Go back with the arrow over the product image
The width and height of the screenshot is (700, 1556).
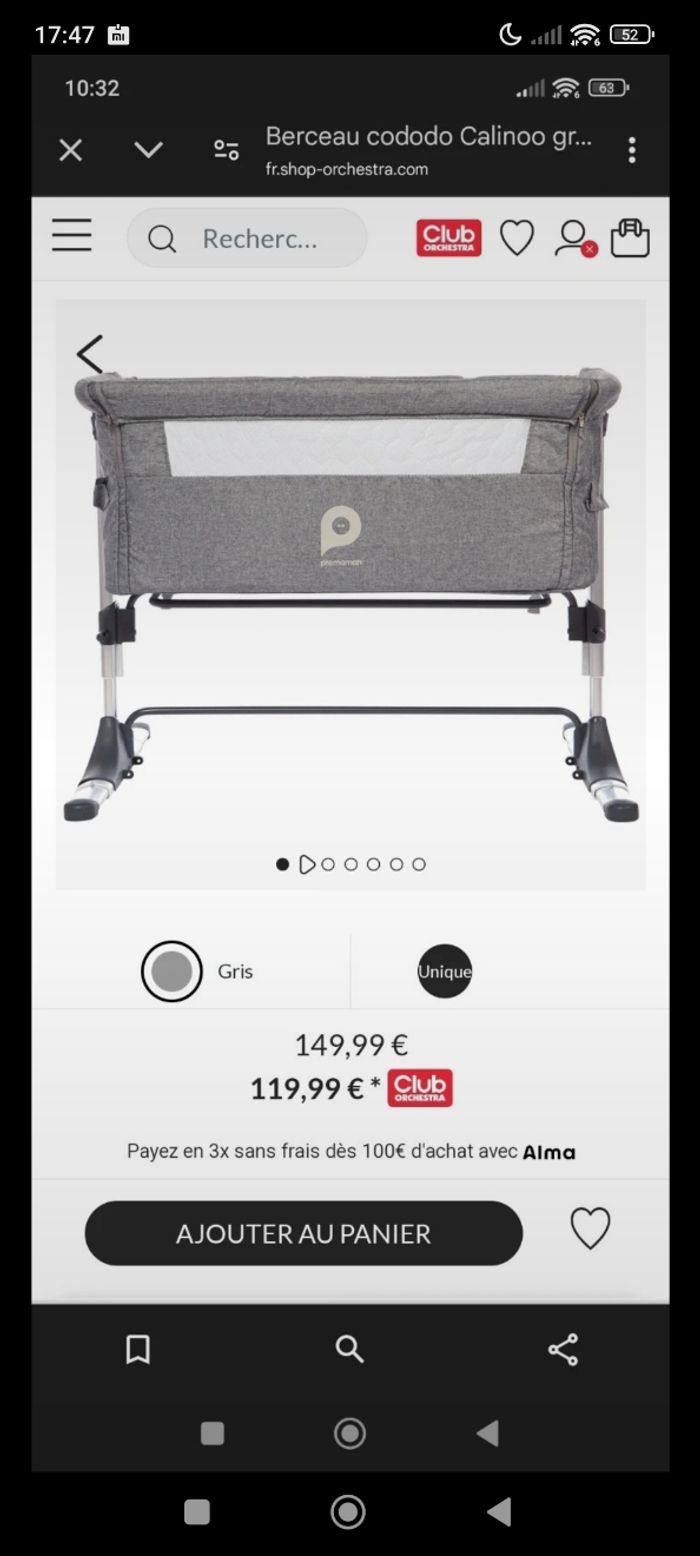tap(90, 354)
